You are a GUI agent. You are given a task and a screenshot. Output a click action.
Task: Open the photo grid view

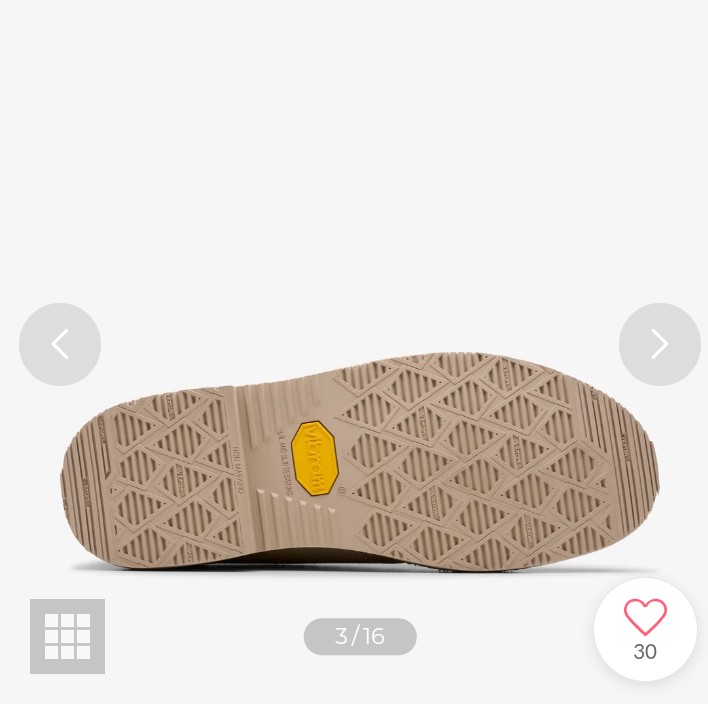pos(67,636)
